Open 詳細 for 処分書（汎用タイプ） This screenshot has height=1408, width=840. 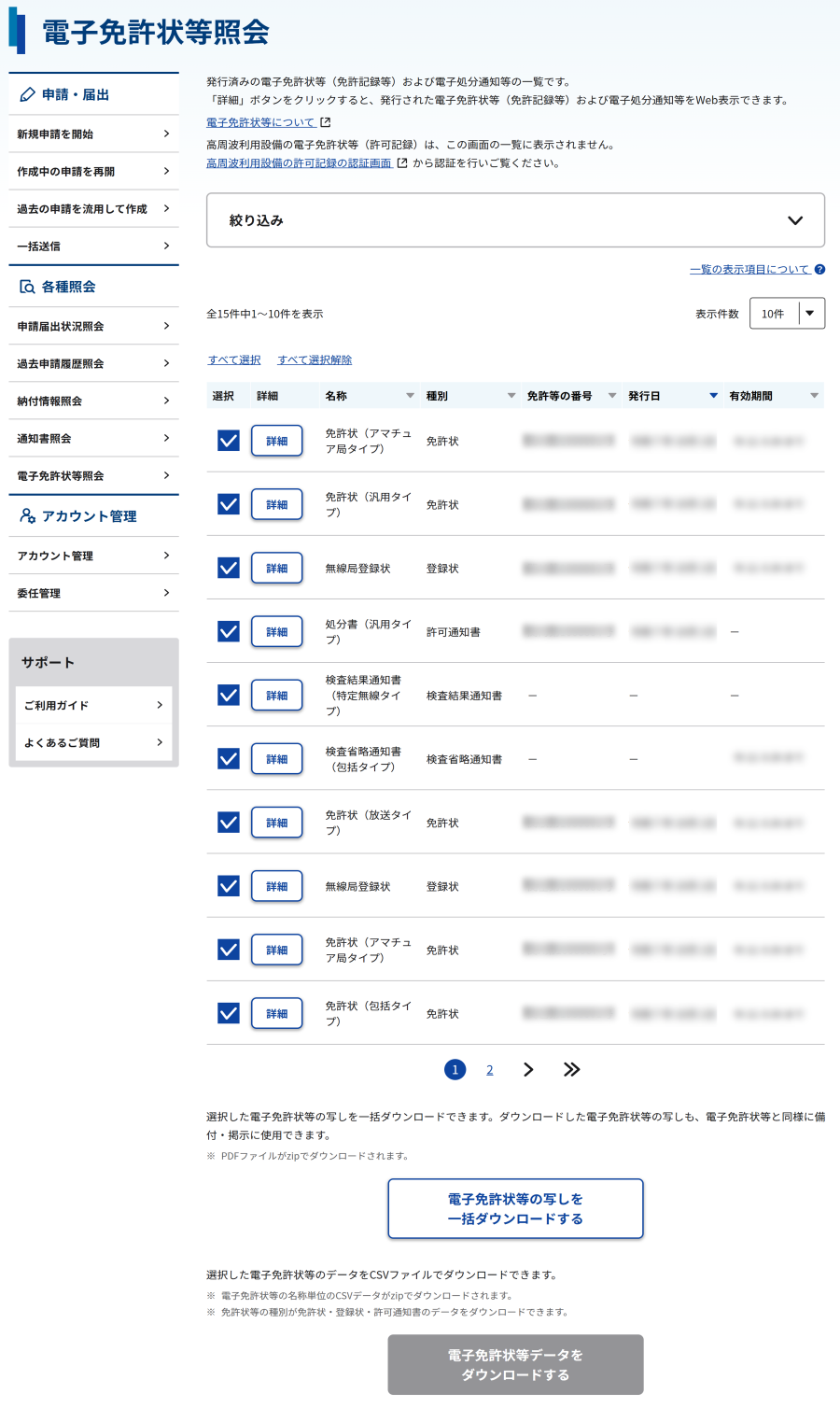(x=276, y=632)
